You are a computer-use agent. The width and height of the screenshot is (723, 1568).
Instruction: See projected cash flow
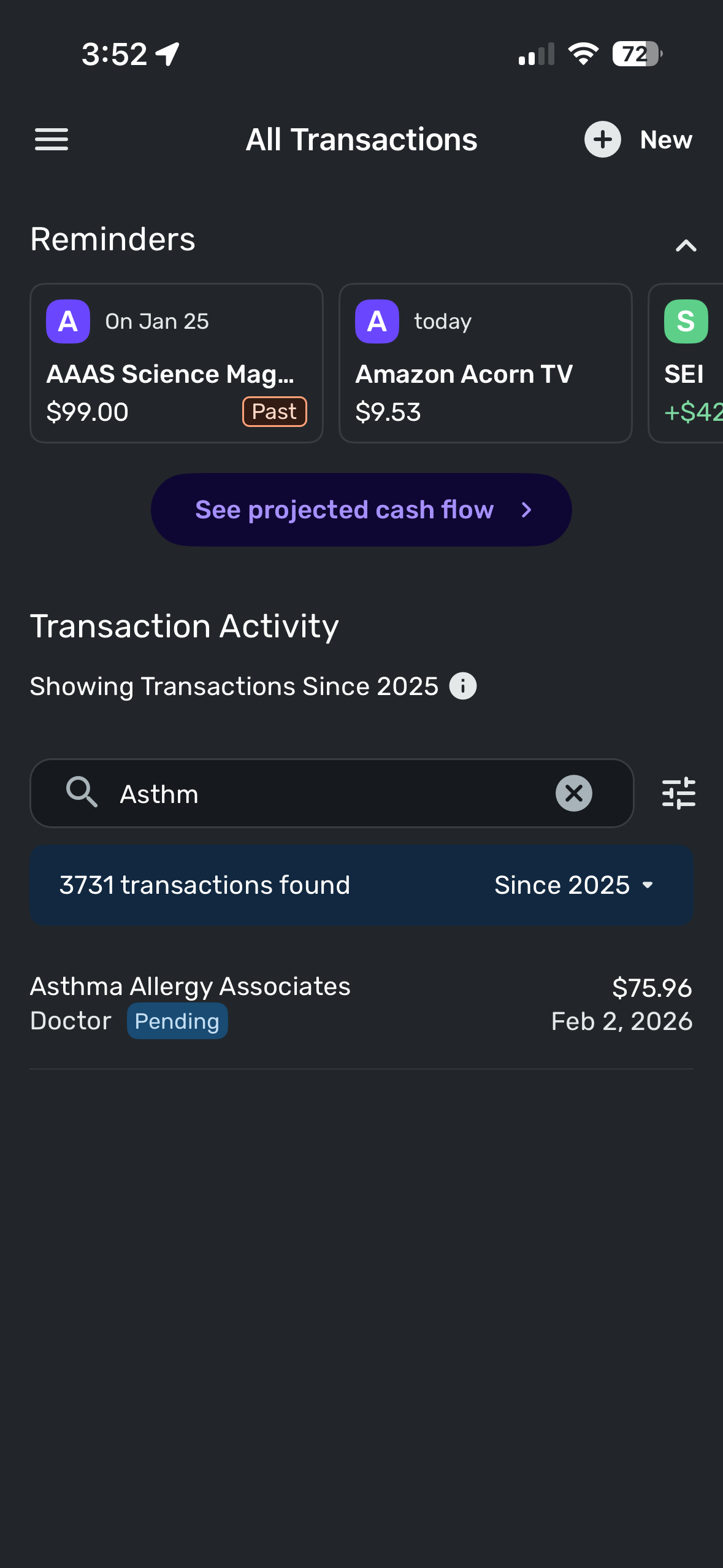click(361, 510)
